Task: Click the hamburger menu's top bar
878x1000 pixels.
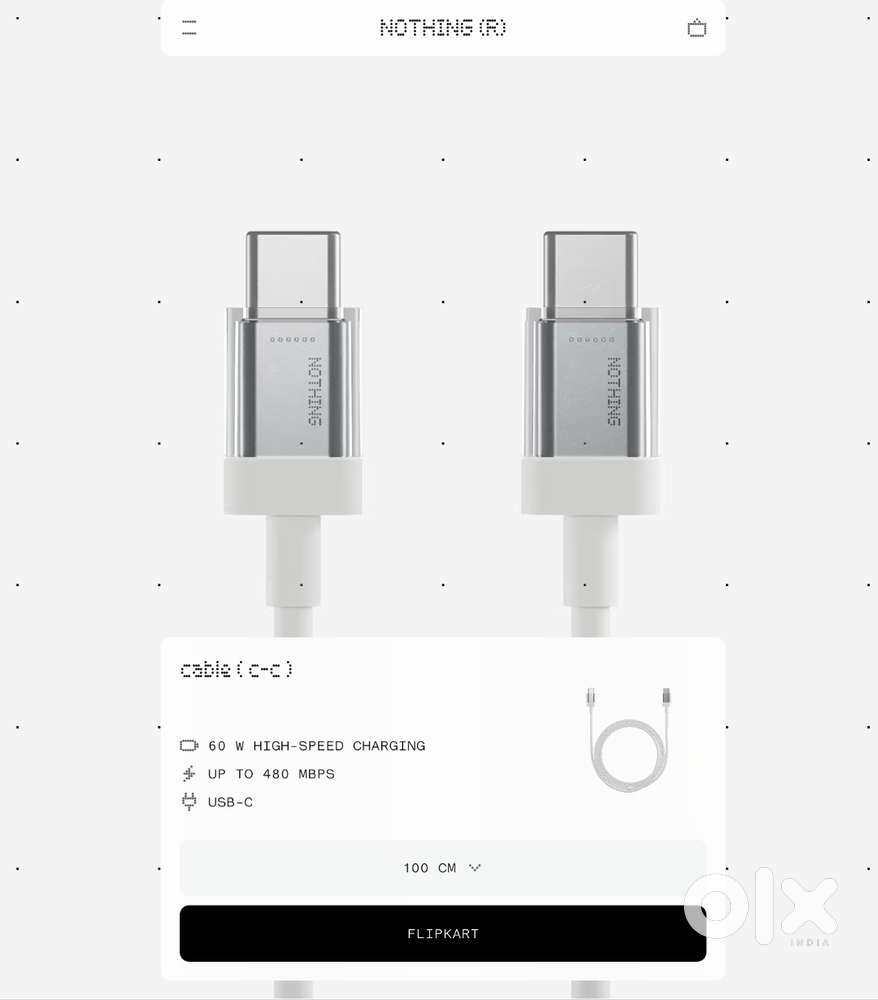Action: pos(189,21)
